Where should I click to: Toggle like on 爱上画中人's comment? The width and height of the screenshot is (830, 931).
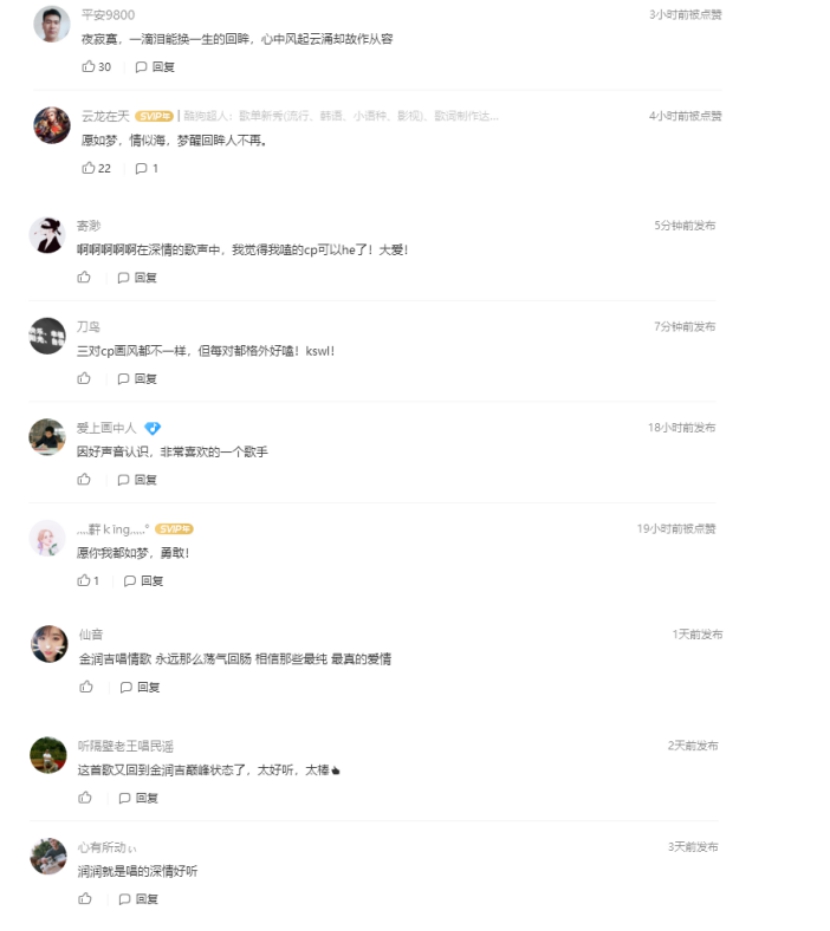[83, 478]
